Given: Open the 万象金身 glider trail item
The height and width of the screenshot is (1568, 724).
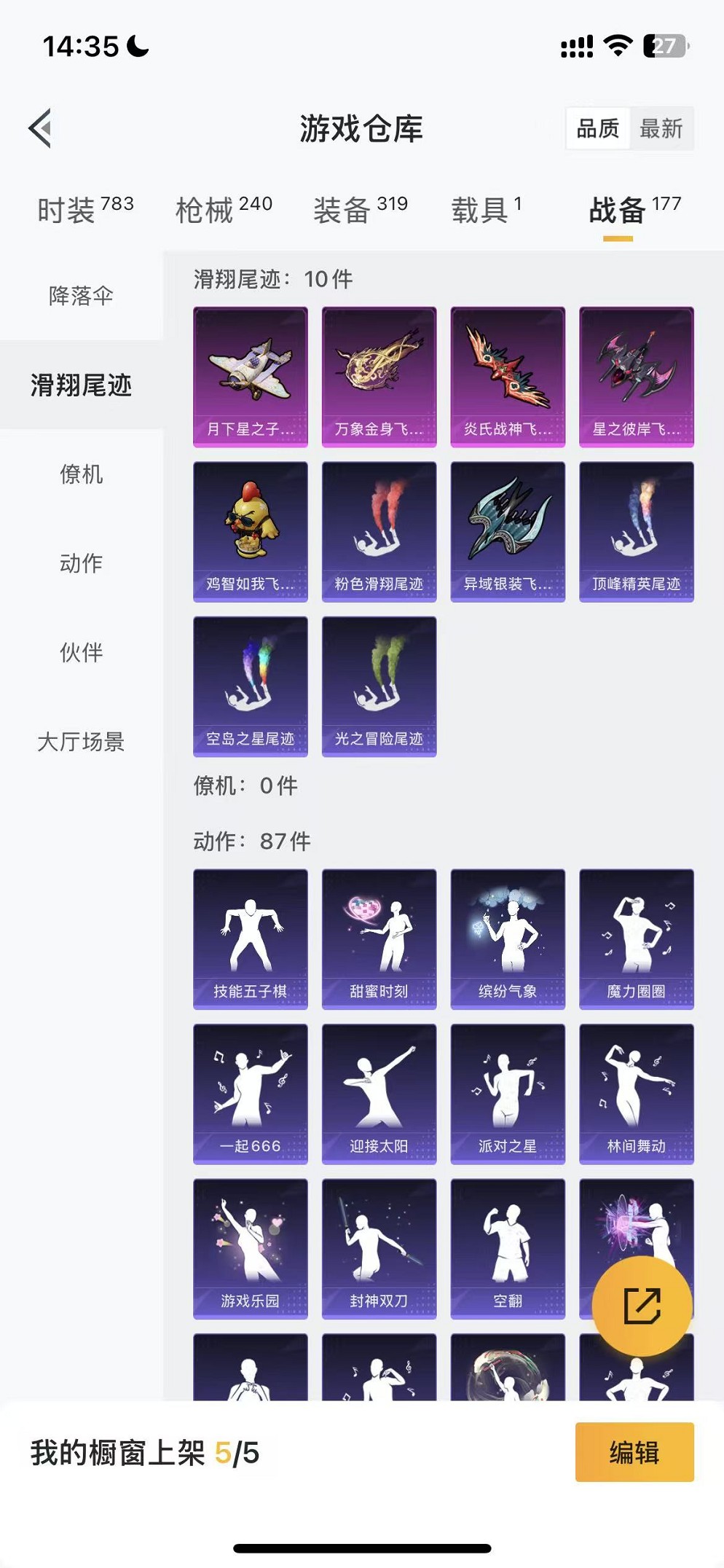Looking at the screenshot, I should point(379,377).
